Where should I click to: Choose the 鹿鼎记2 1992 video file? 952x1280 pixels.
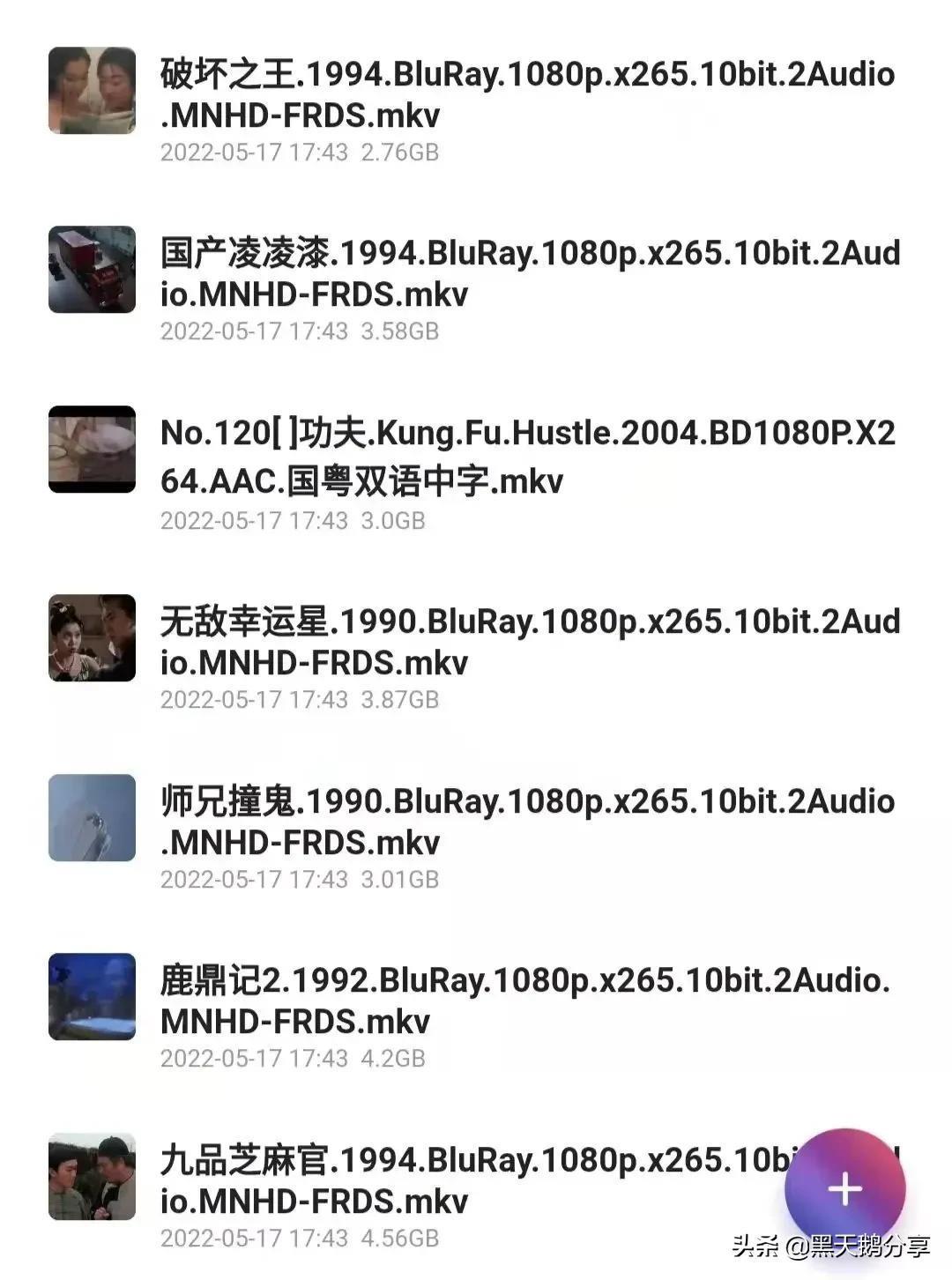[525, 1001]
